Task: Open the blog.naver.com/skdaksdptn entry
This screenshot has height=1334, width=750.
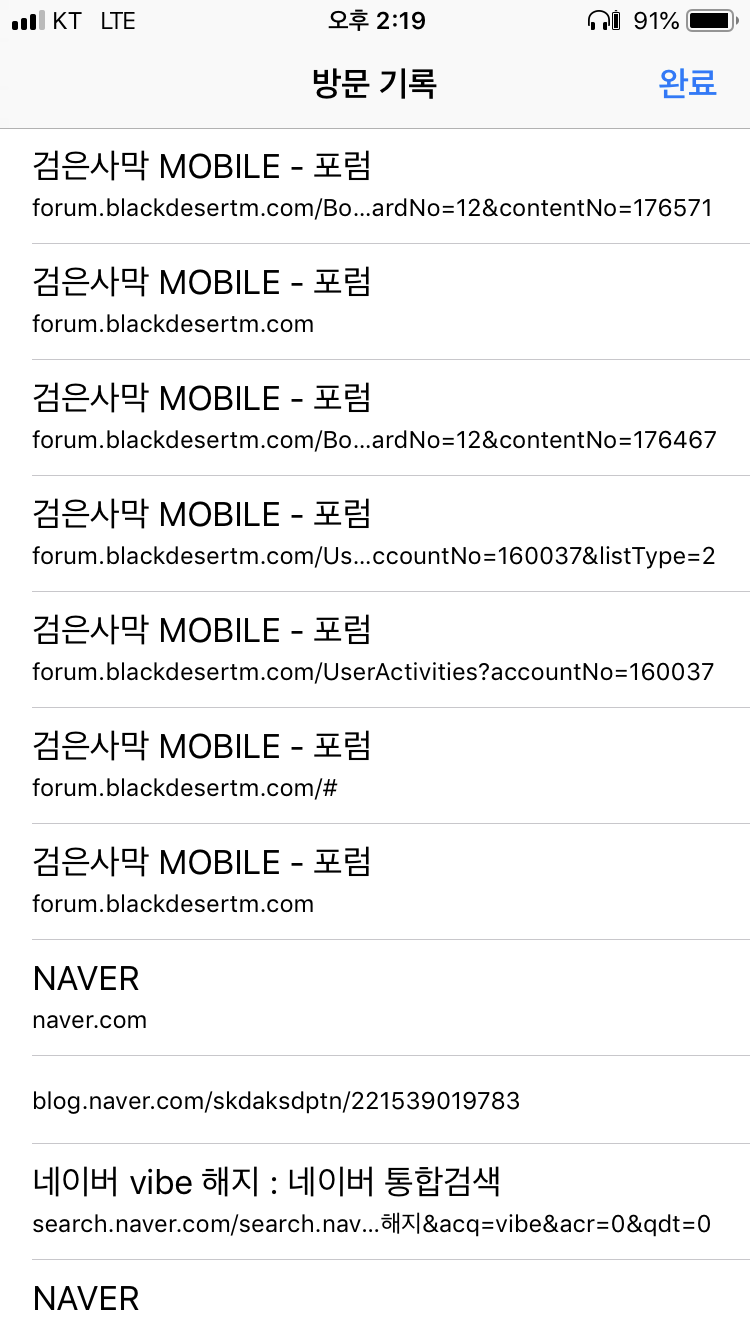Action: pyautogui.click(x=375, y=1100)
